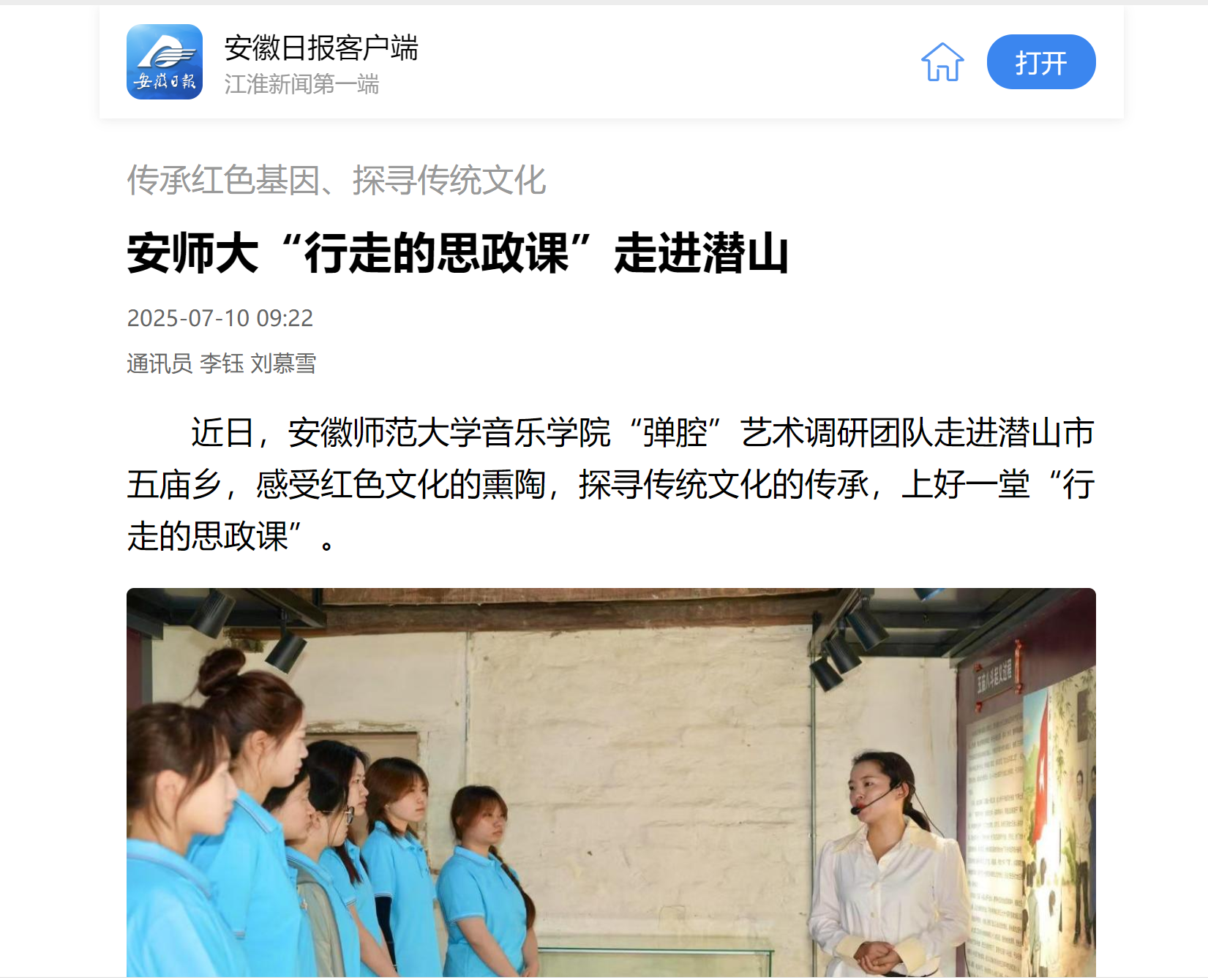1208x980 pixels.
Task: Tap the home icon in the header
Action: (942, 62)
